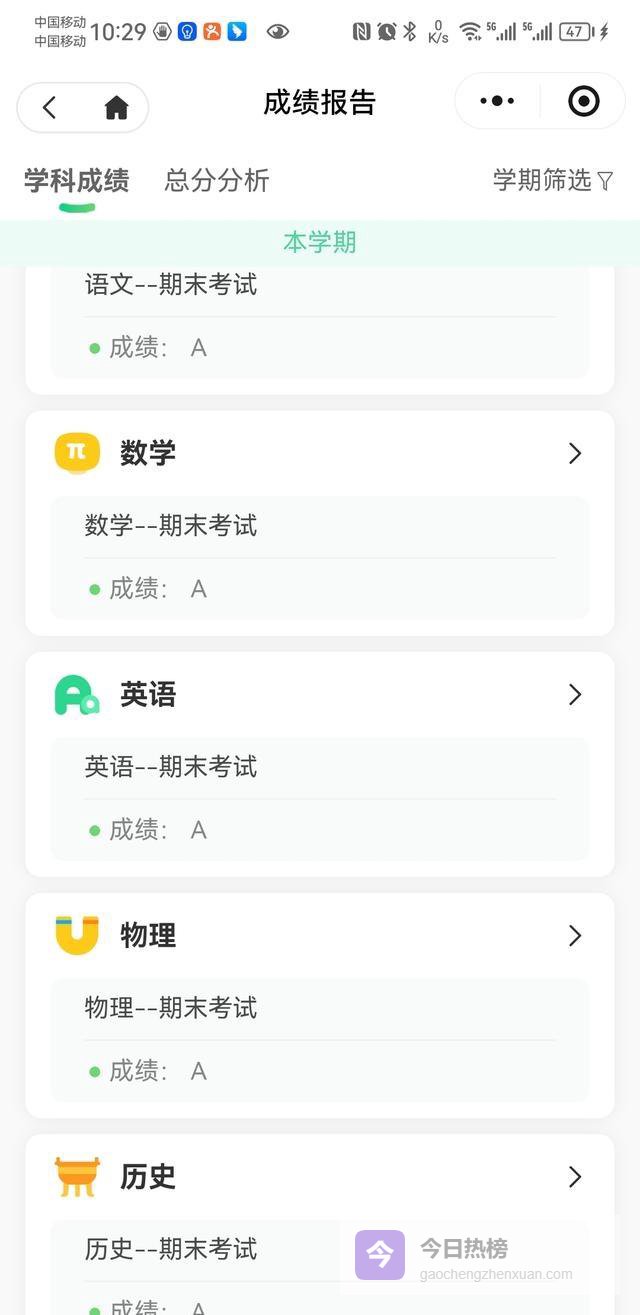Open the three-dot more menu

[497, 101]
